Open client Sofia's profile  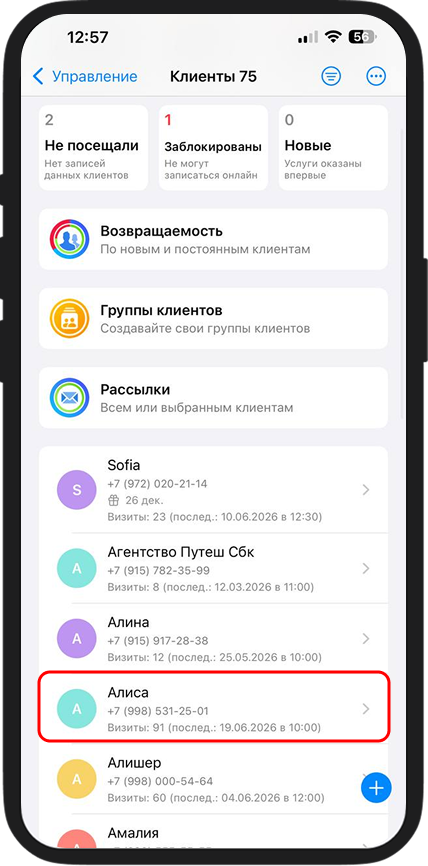[213, 490]
